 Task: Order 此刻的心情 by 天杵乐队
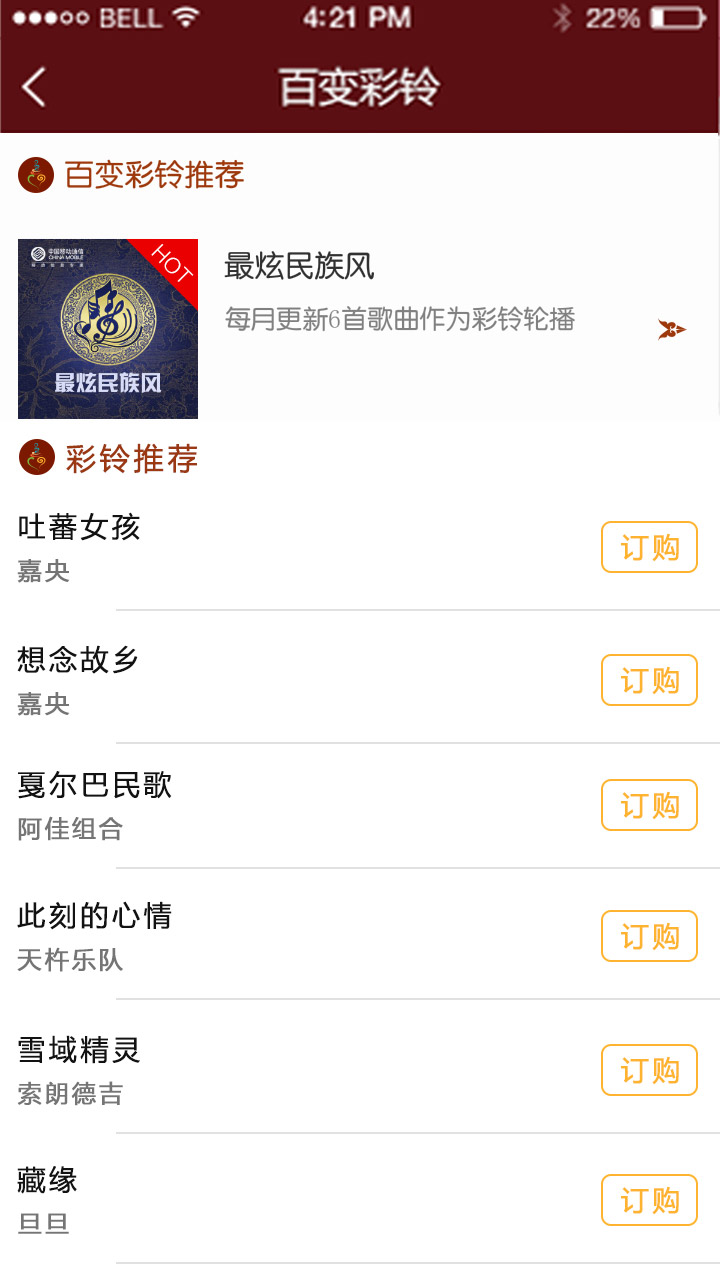tap(649, 936)
